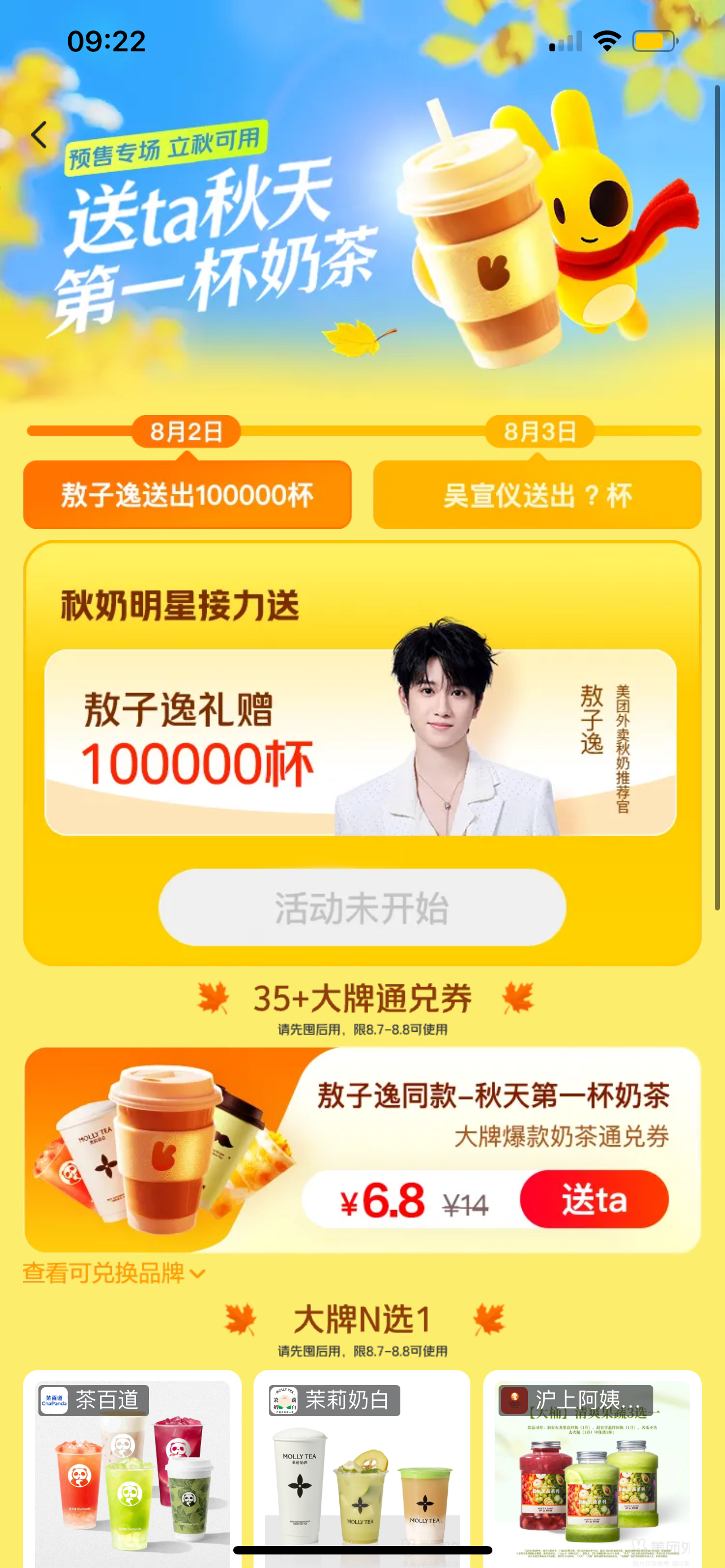Image resolution: width=725 pixels, height=1568 pixels.
Task: Open the 茶百道 product card
Action: (132, 1468)
